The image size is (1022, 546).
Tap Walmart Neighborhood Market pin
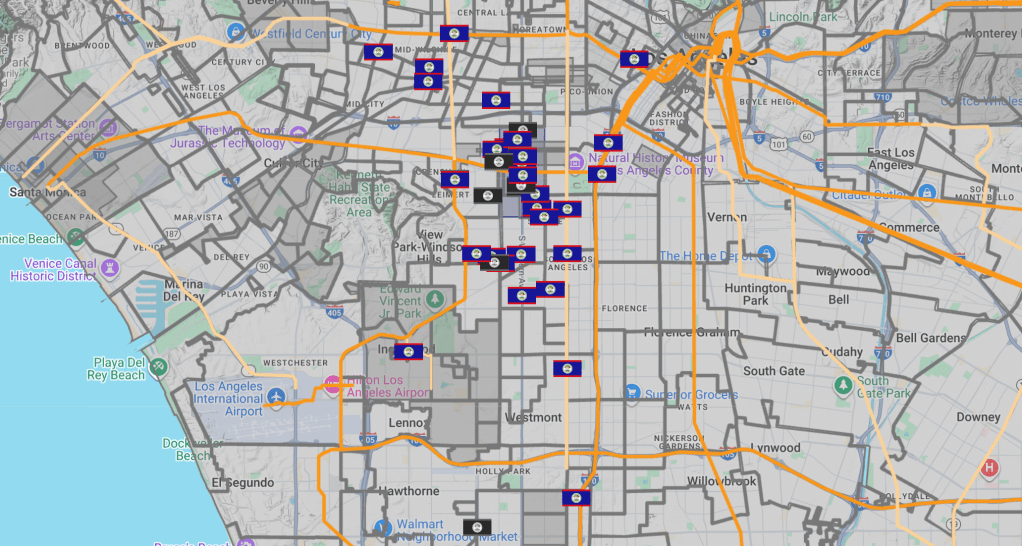click(382, 529)
